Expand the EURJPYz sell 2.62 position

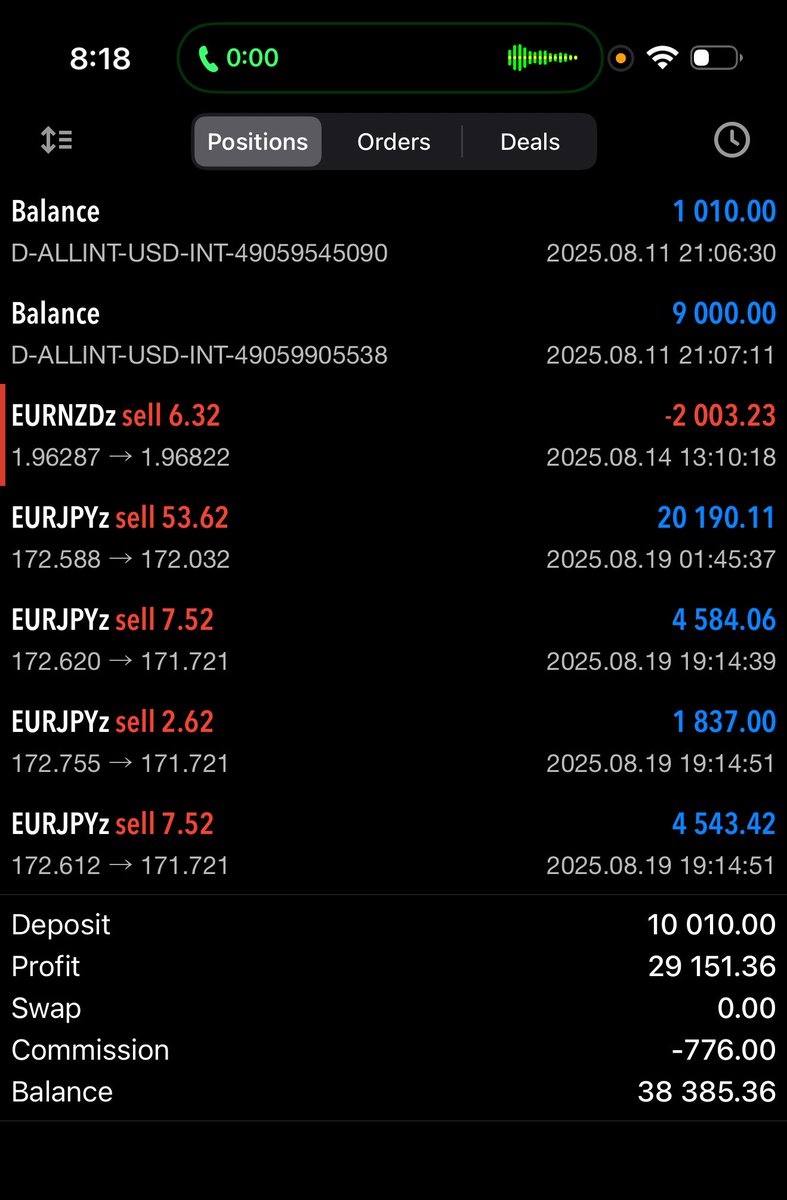[393, 741]
